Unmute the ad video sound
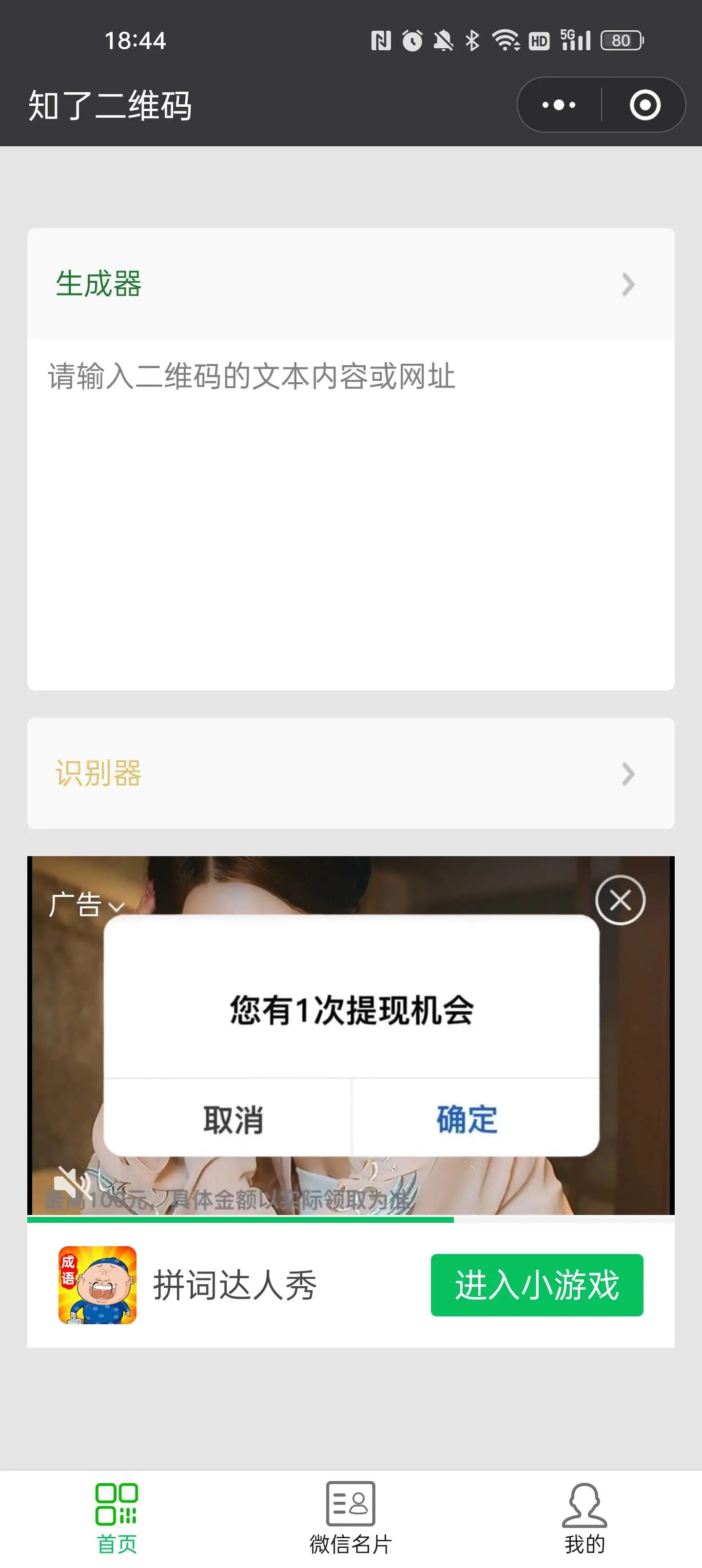Screen dimensions: 702x1568 click(71, 1182)
